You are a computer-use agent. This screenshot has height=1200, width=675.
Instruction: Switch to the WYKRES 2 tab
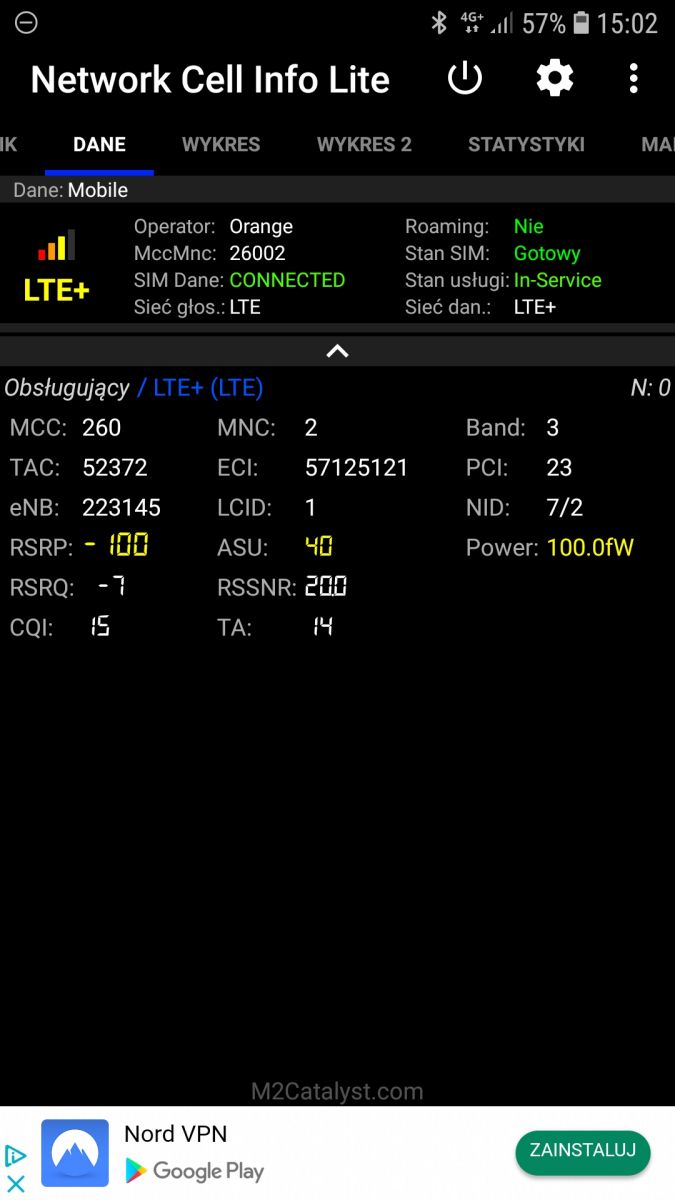click(364, 145)
